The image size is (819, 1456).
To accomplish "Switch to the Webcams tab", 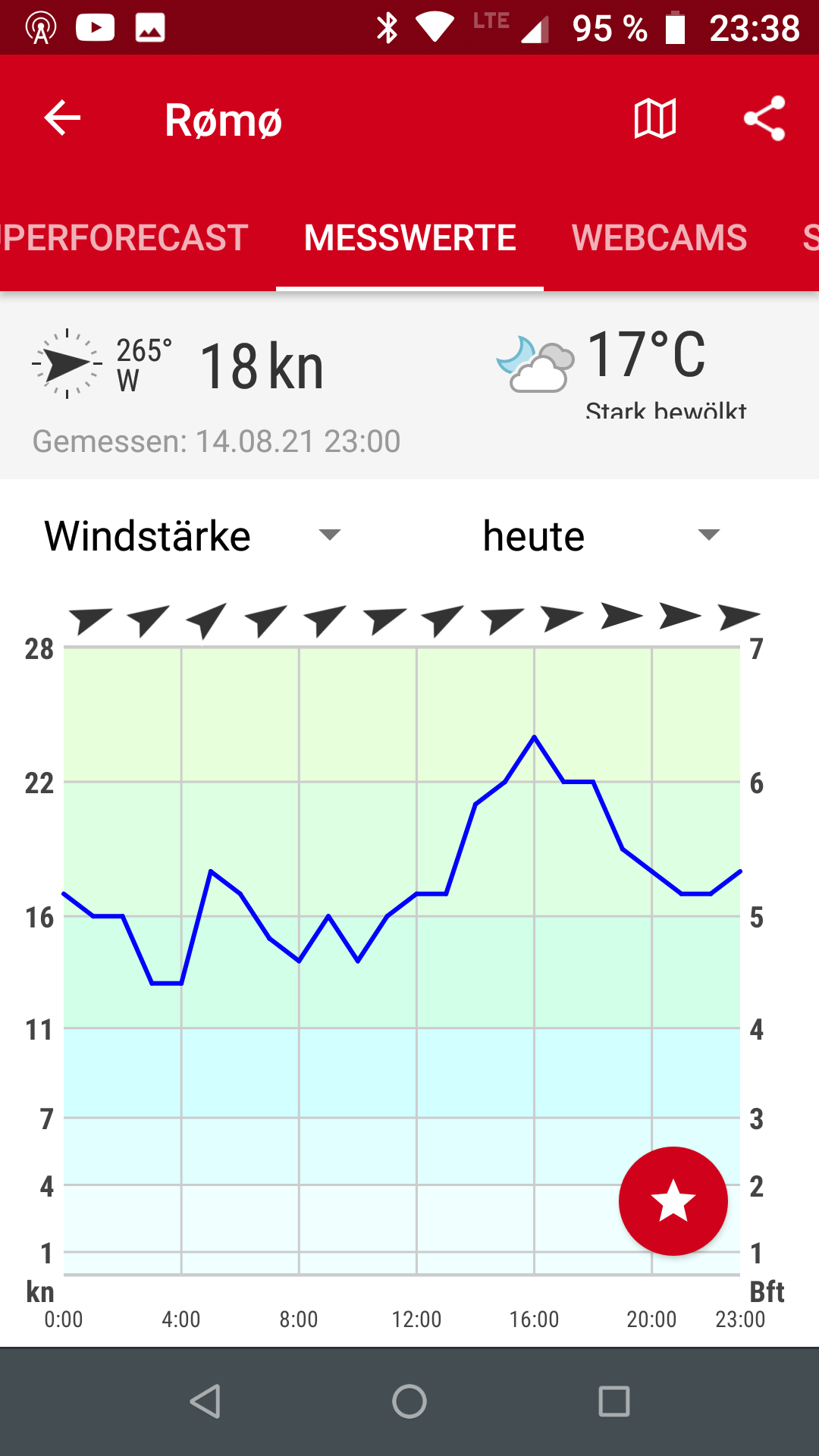I will (659, 238).
